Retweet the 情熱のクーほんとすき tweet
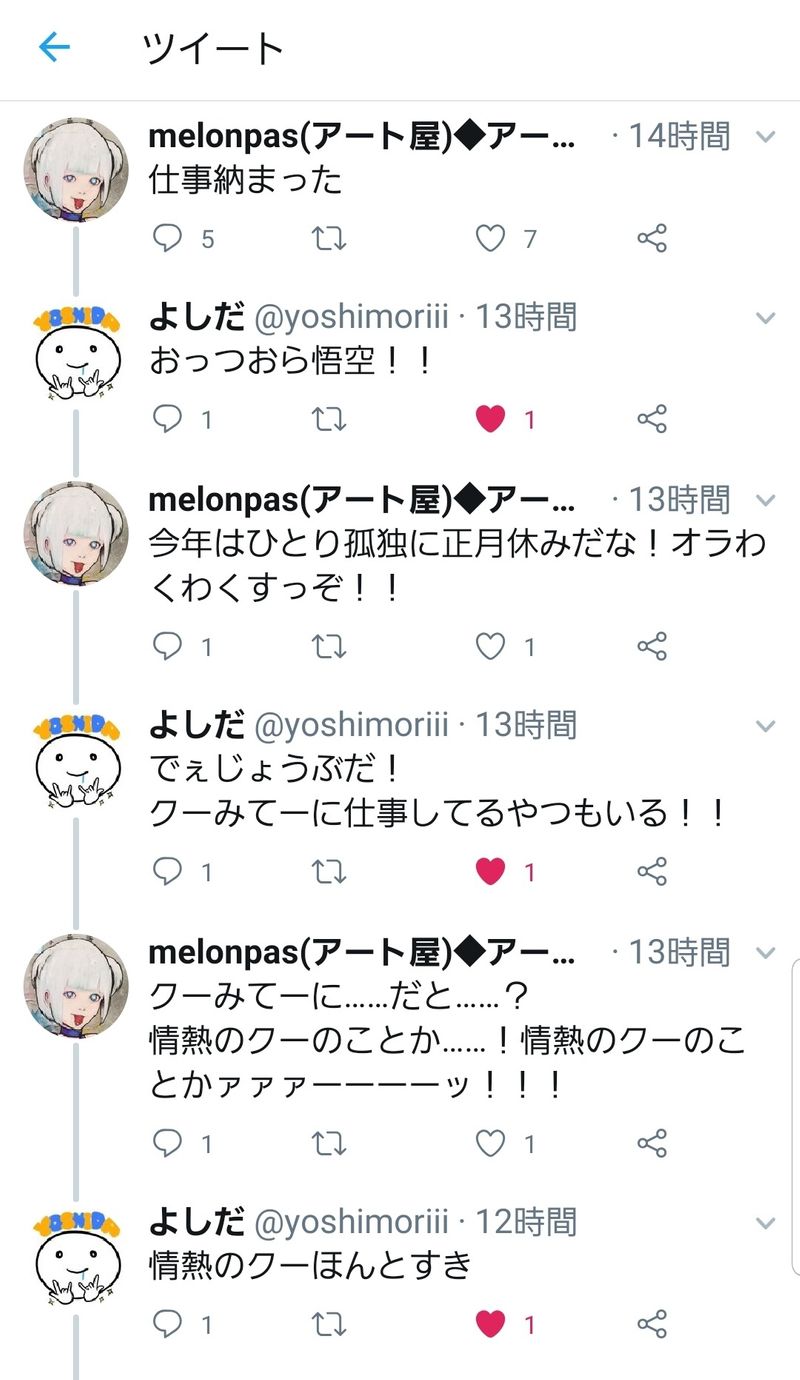 coord(329,1325)
